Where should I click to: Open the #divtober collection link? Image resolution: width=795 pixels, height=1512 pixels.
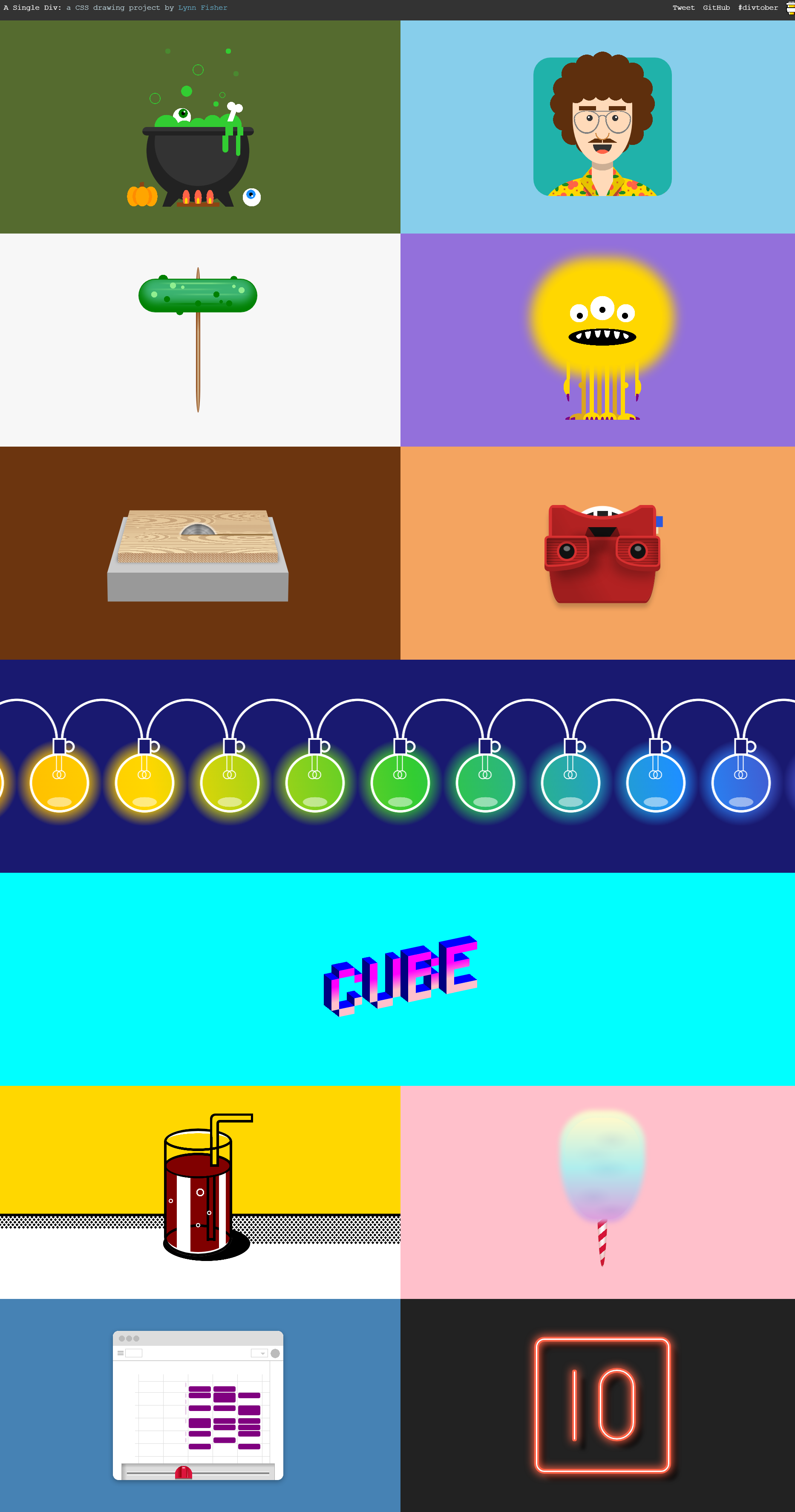(758, 8)
